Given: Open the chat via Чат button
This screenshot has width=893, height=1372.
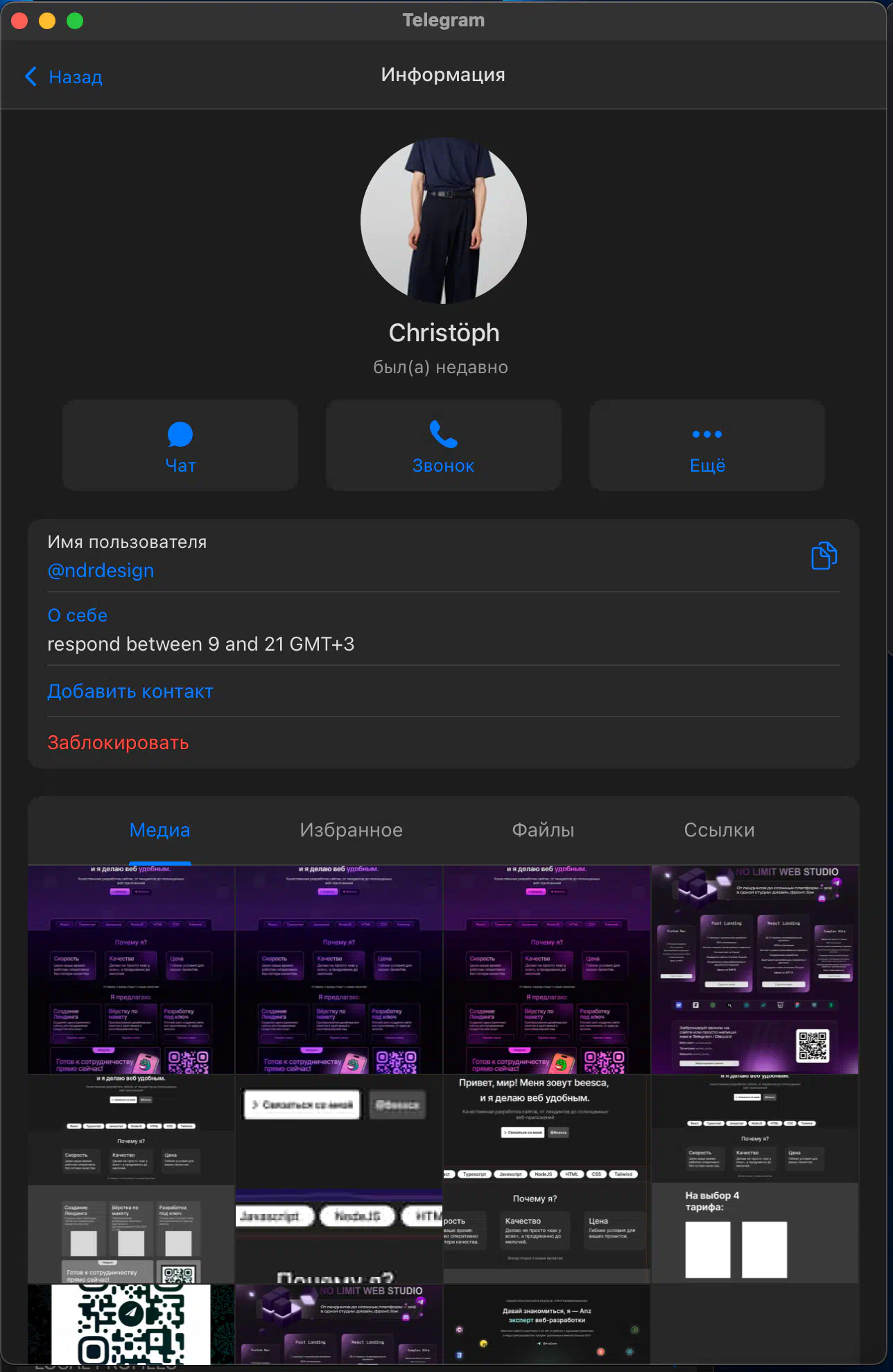Looking at the screenshot, I should 180,445.
